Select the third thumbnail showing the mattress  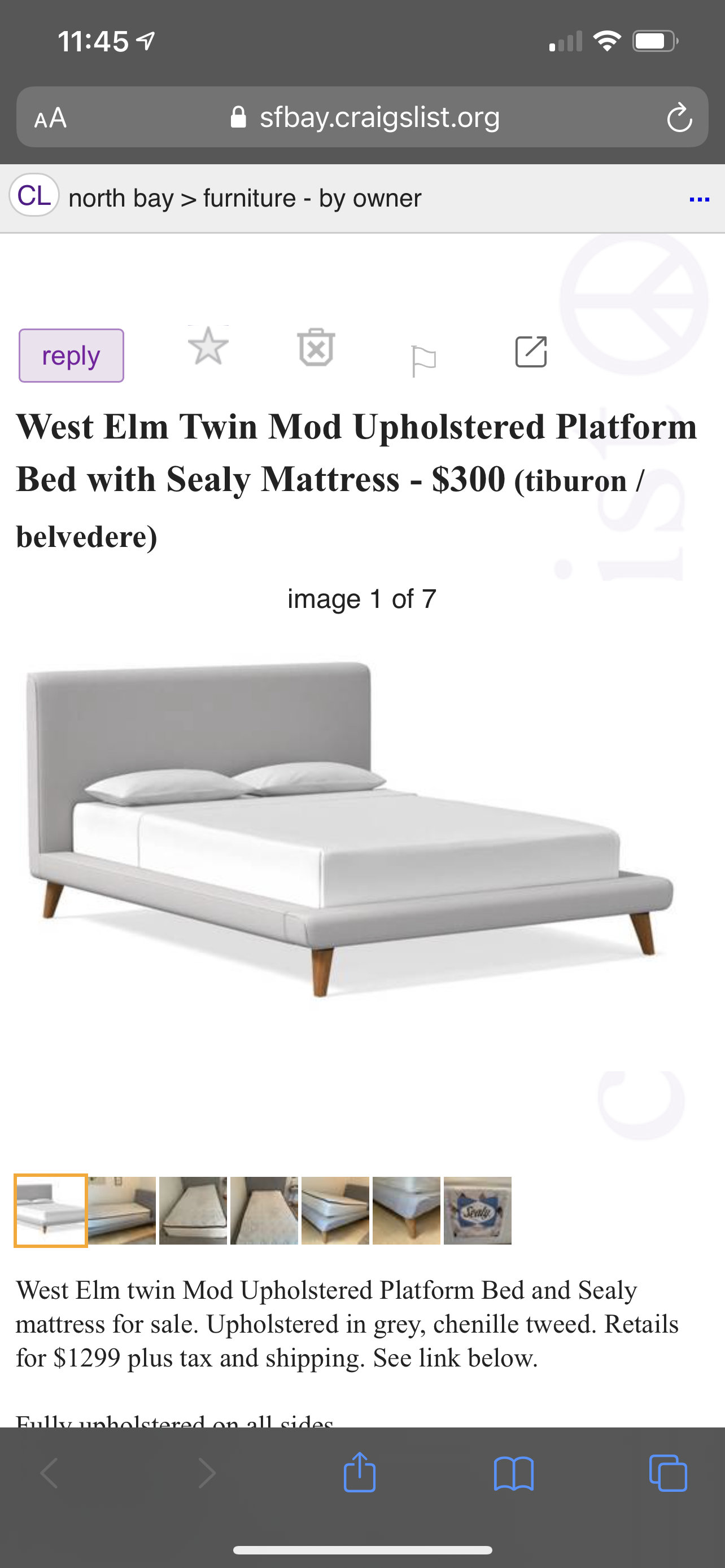pos(193,1210)
